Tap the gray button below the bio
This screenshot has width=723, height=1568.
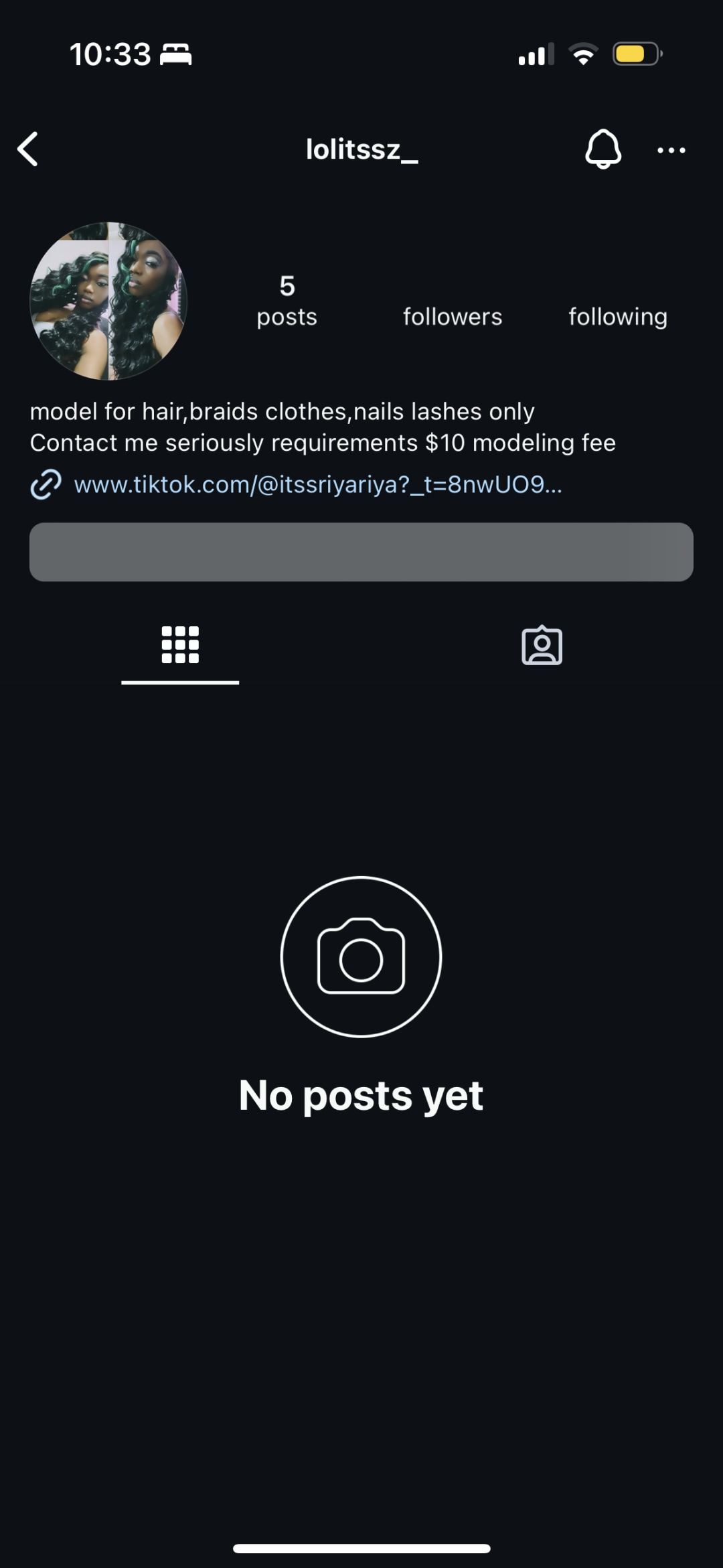(x=361, y=552)
